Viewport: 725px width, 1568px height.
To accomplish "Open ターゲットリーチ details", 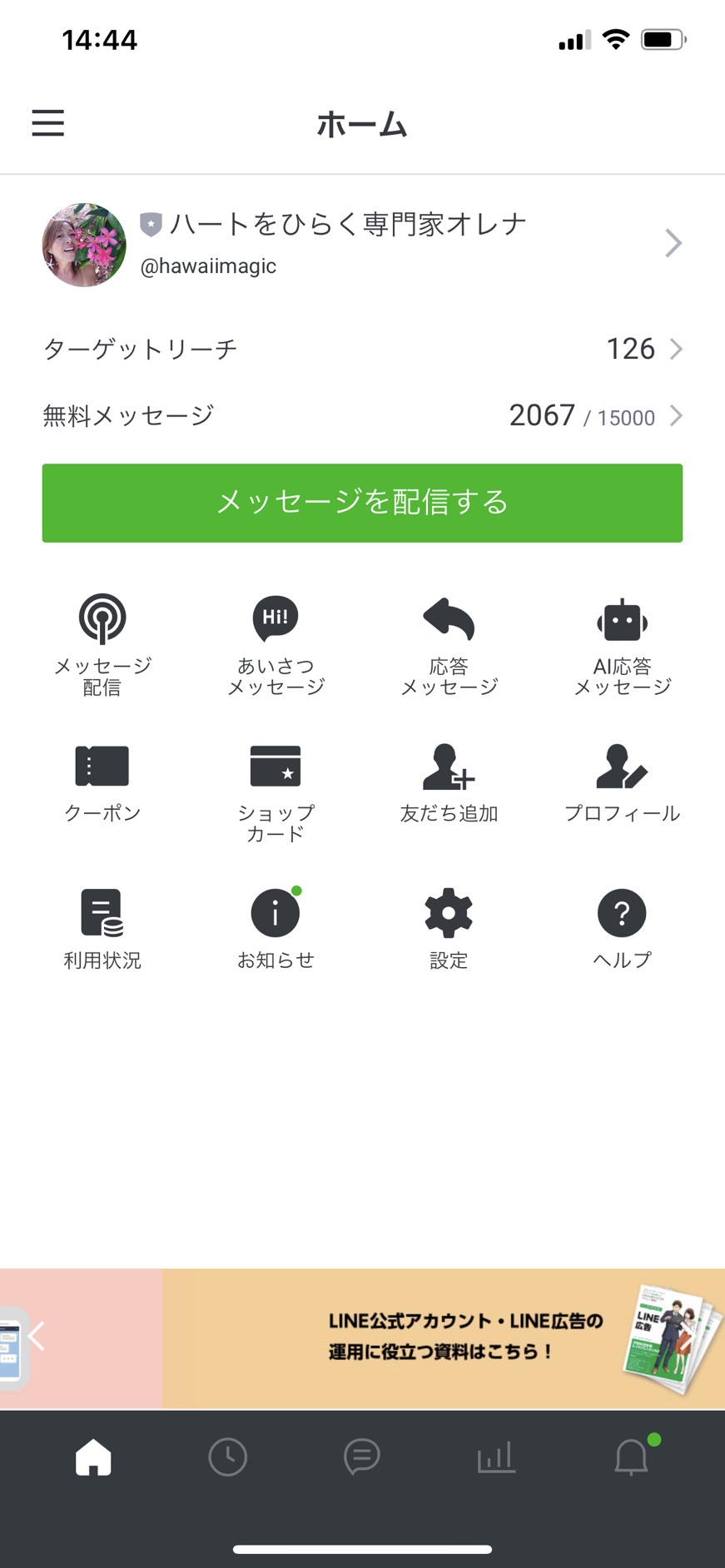I will [x=362, y=349].
